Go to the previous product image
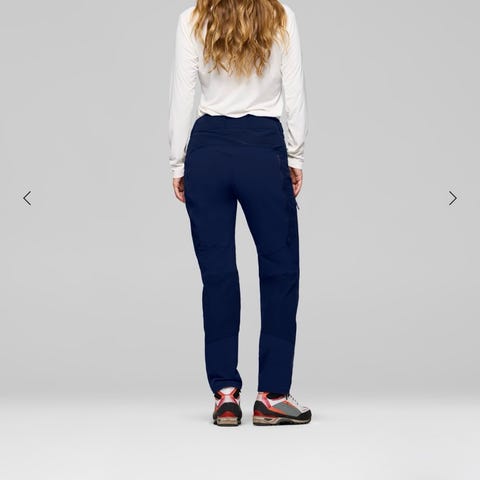480x480 pixels. [x=27, y=198]
